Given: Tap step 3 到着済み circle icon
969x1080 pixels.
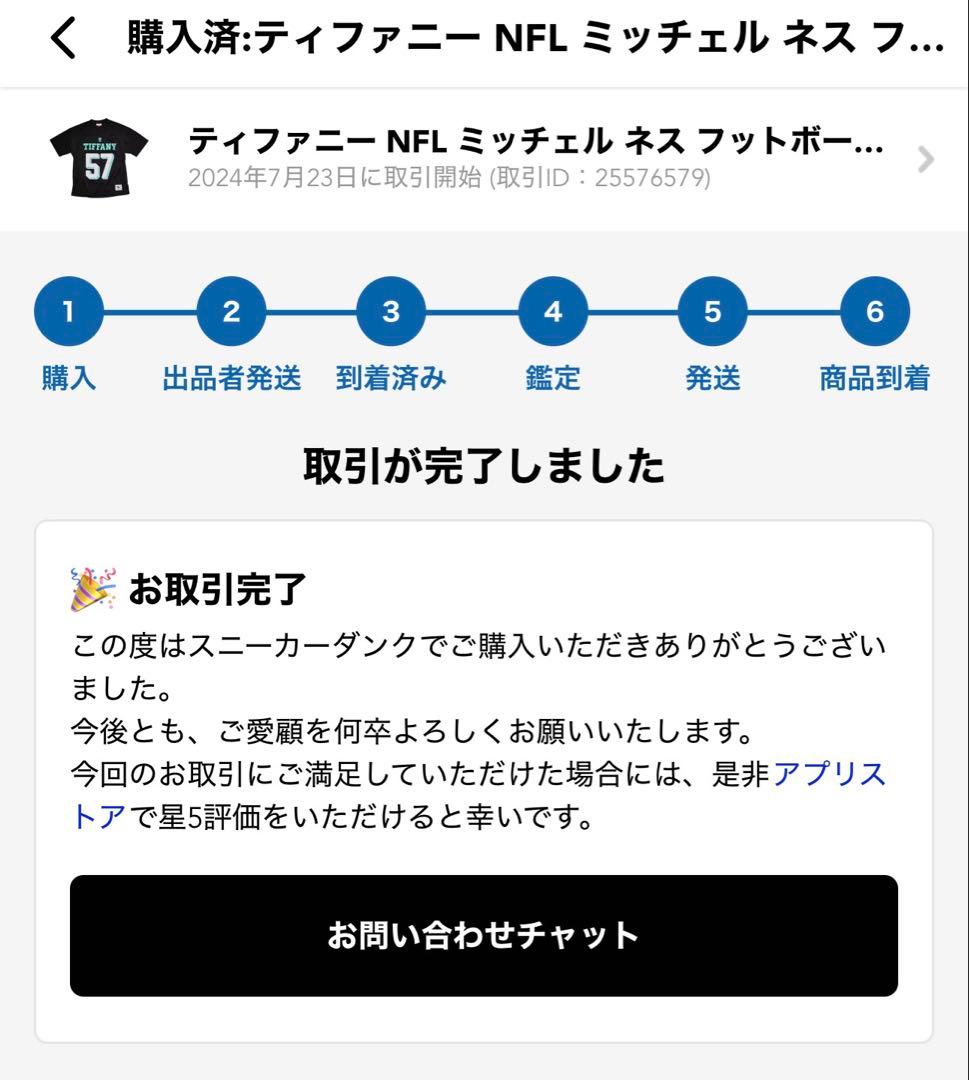Looking at the screenshot, I should (x=390, y=311).
